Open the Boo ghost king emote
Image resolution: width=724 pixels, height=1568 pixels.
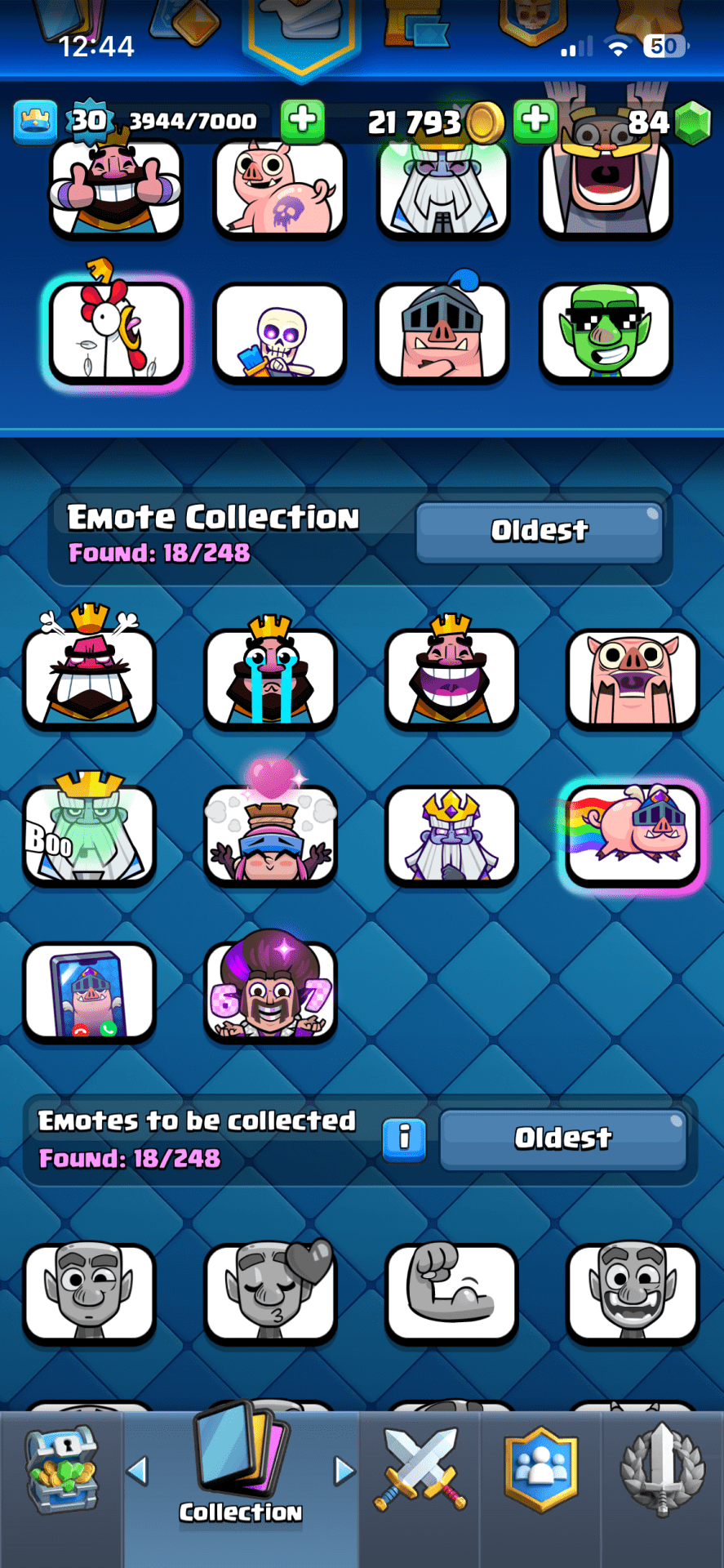90,835
